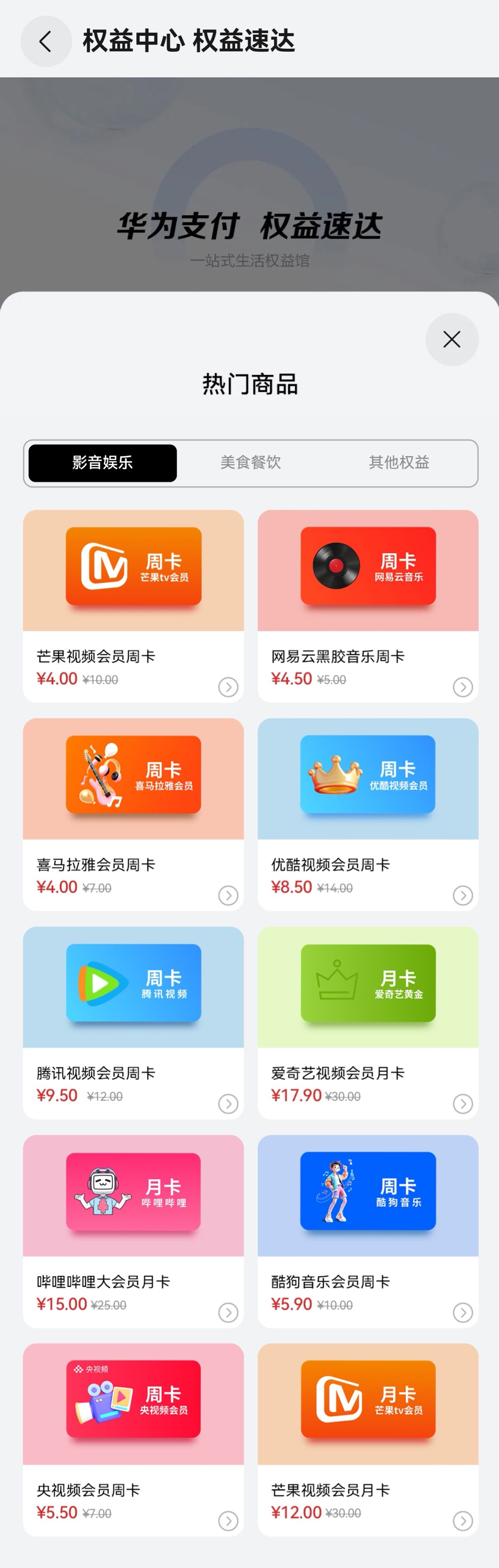Go back from 权益中心 权益速达 page

click(46, 42)
